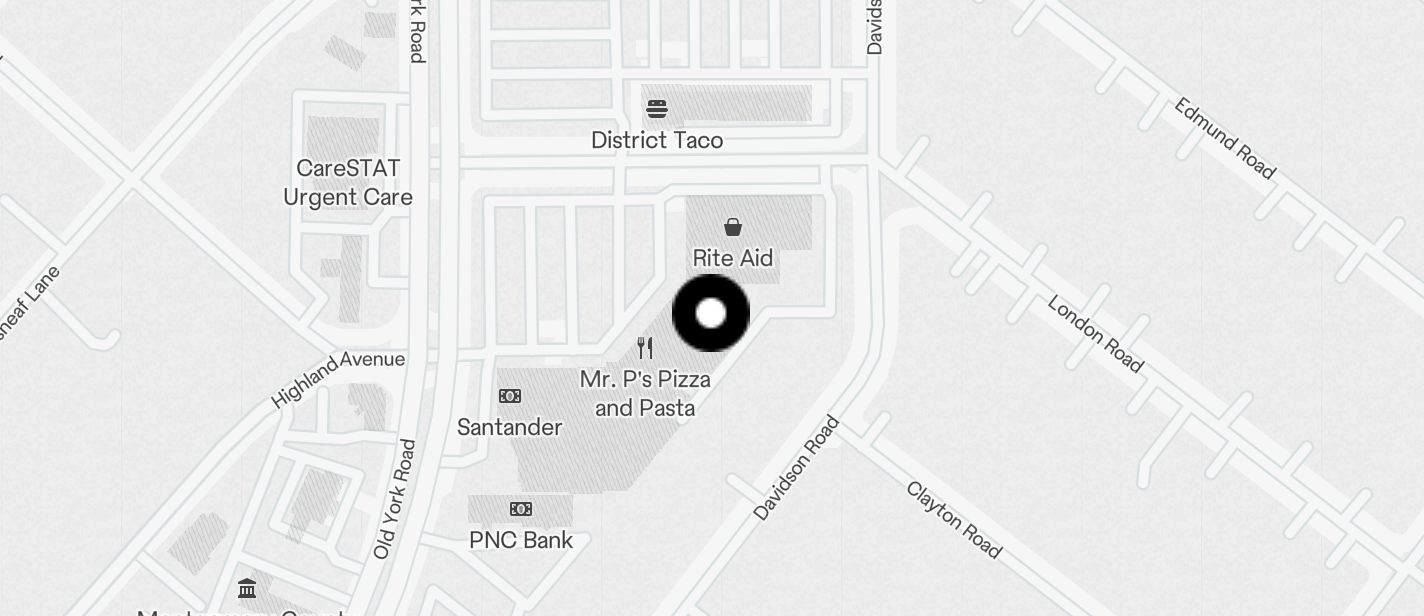Select CareSTAT Urgent Care on the map

click(x=348, y=183)
